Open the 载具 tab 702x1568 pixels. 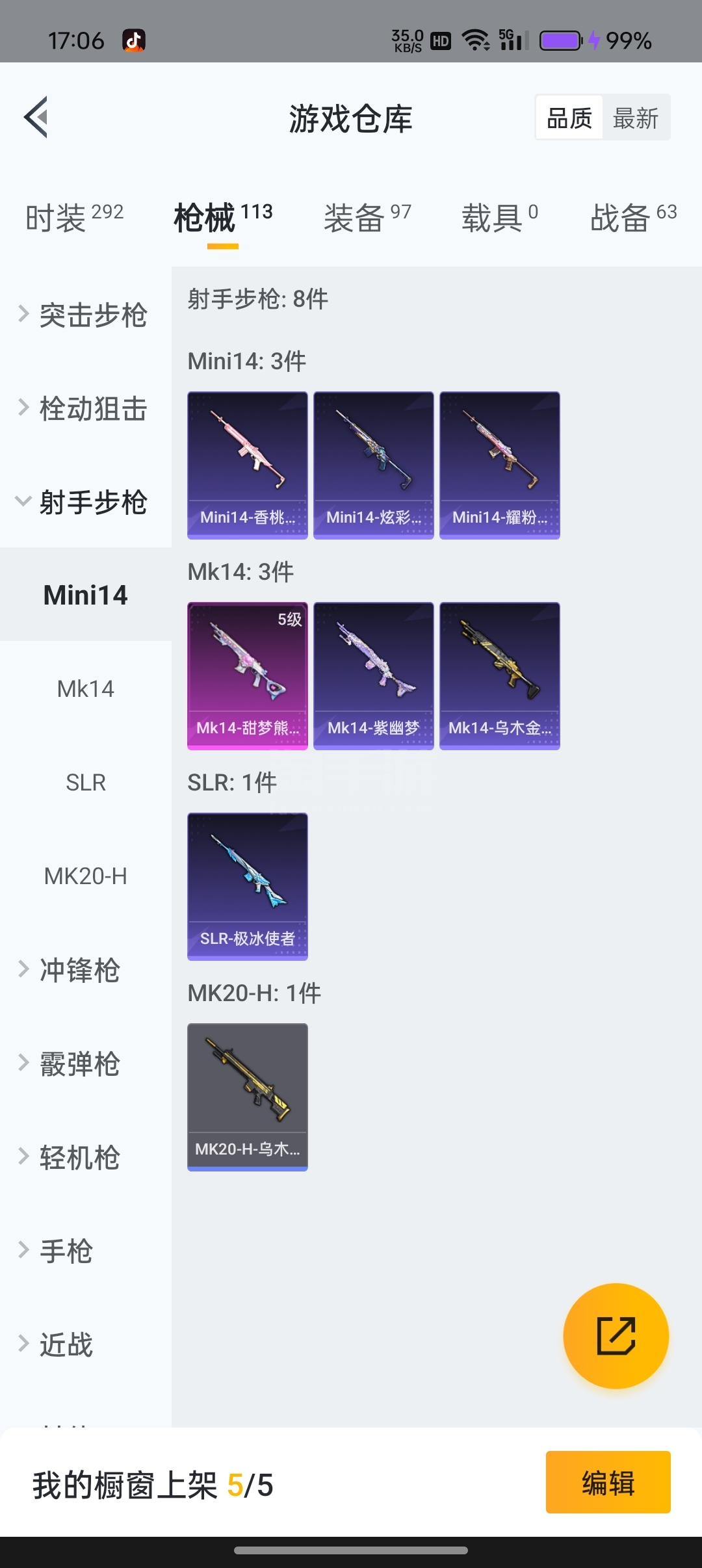pos(499,217)
